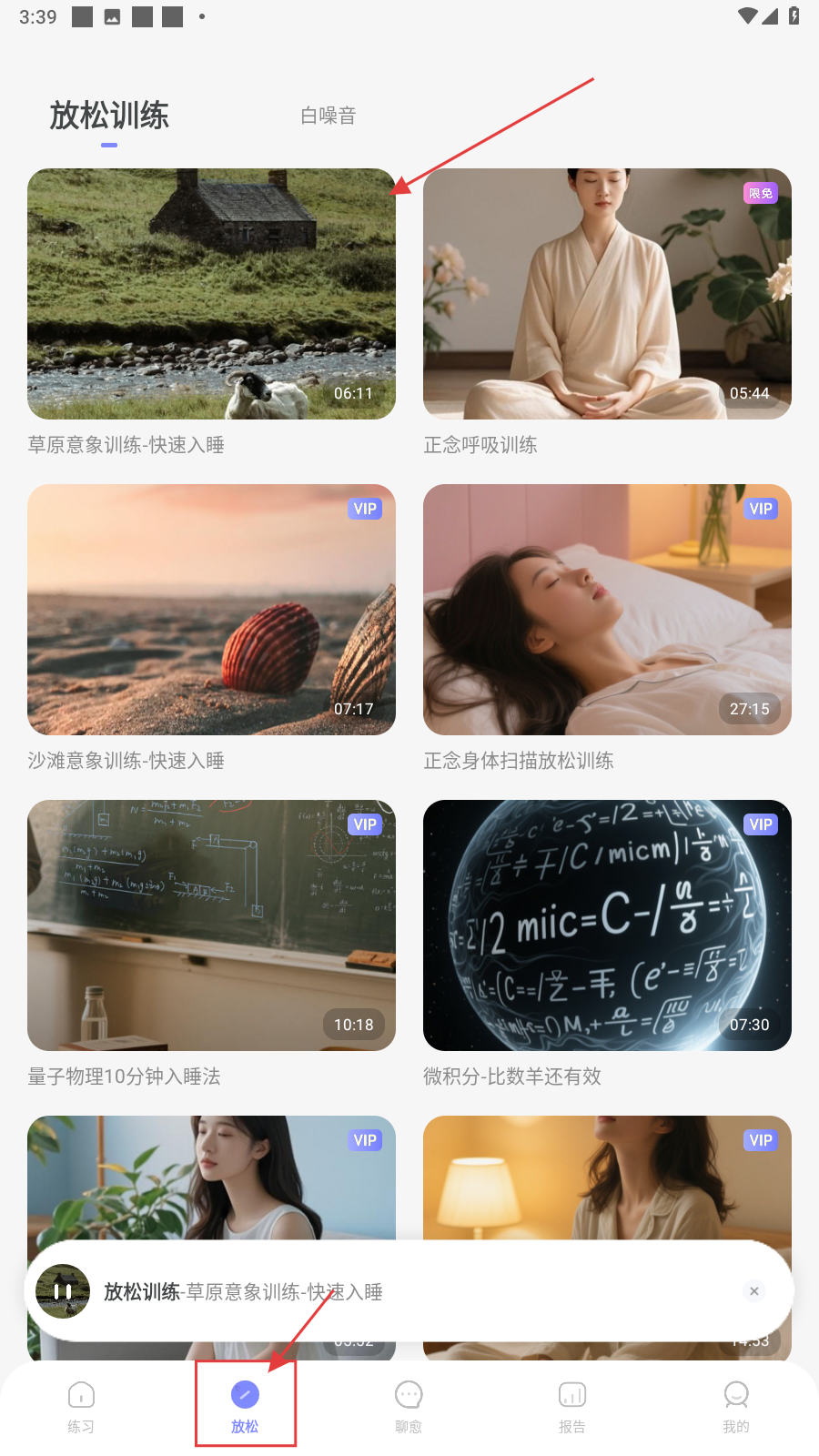This screenshot has height=1456, width=819.
Task: Switch to the 白噪音 tab
Action: (x=329, y=116)
